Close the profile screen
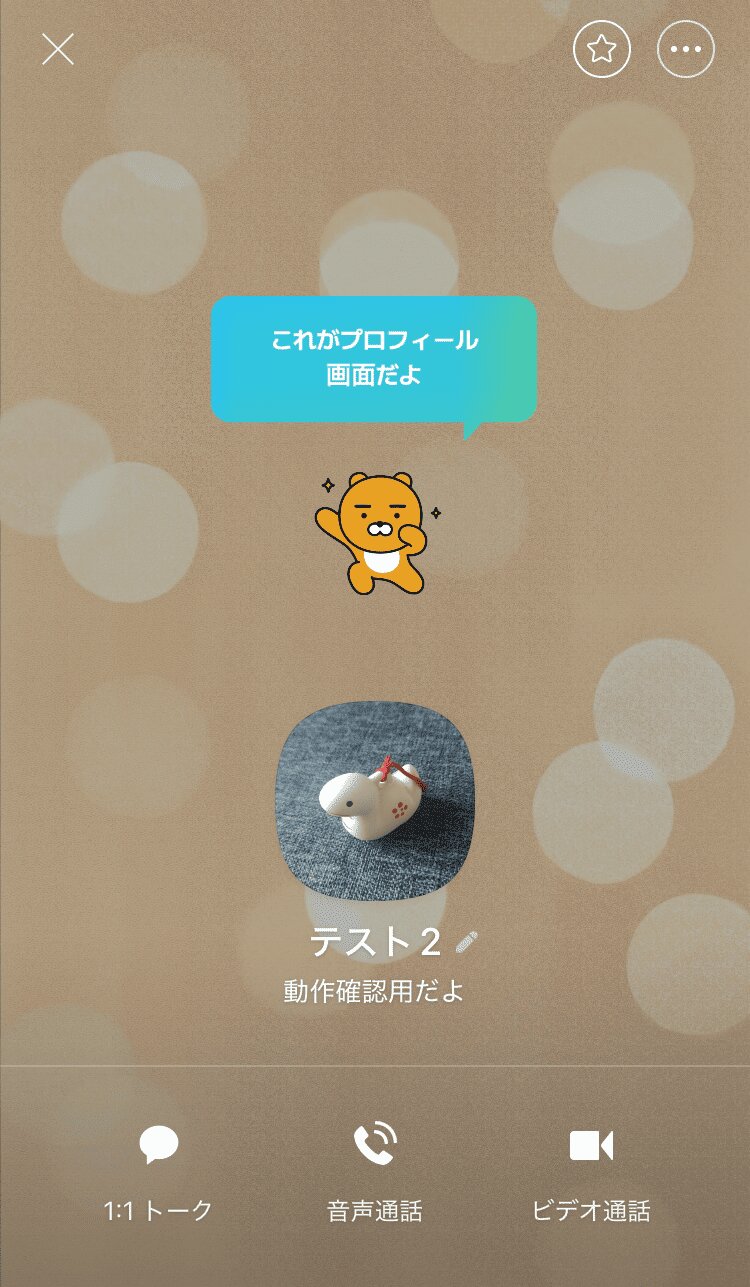750x1287 pixels. click(58, 48)
